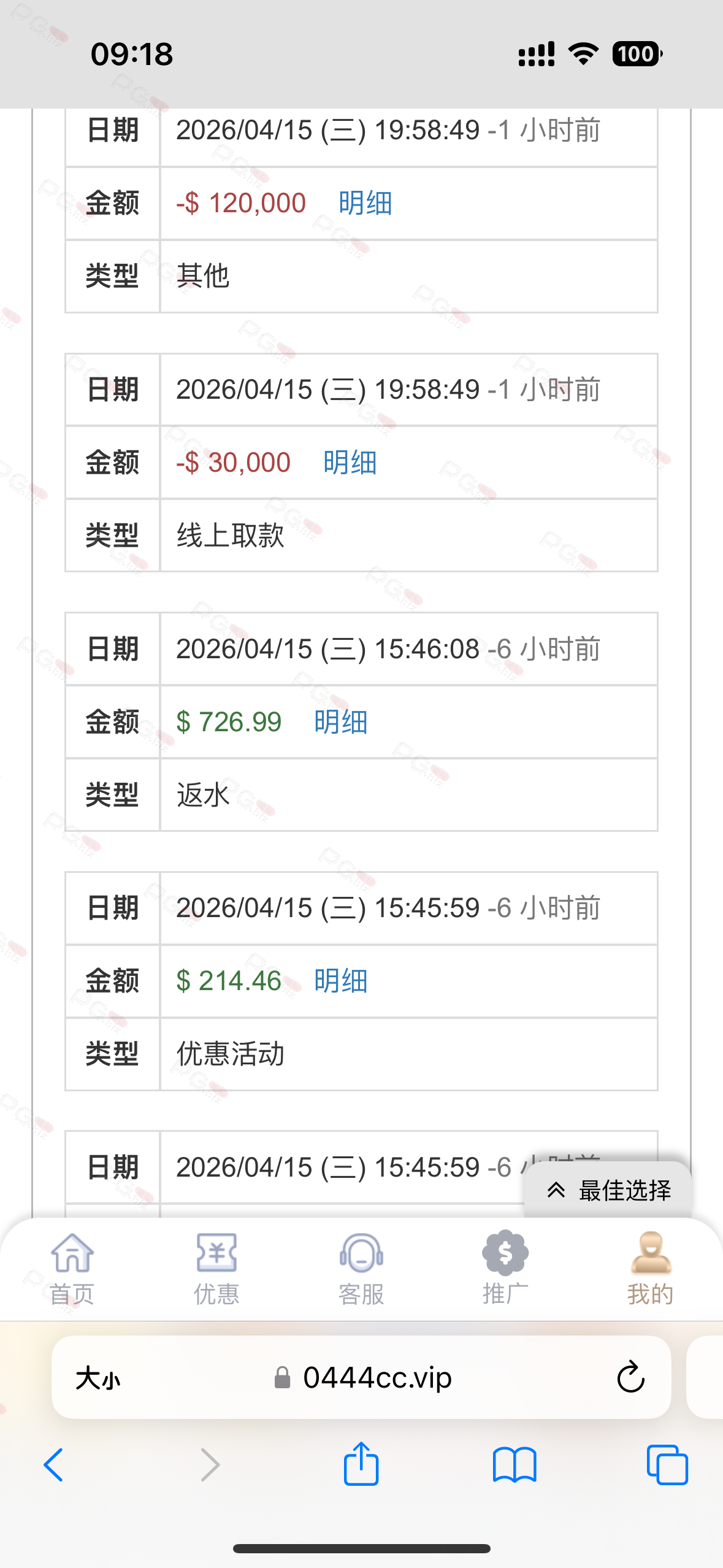Screen dimensions: 723x1568
Task: View 明细 of the -$30,000 withdrawal
Action: pyautogui.click(x=350, y=463)
